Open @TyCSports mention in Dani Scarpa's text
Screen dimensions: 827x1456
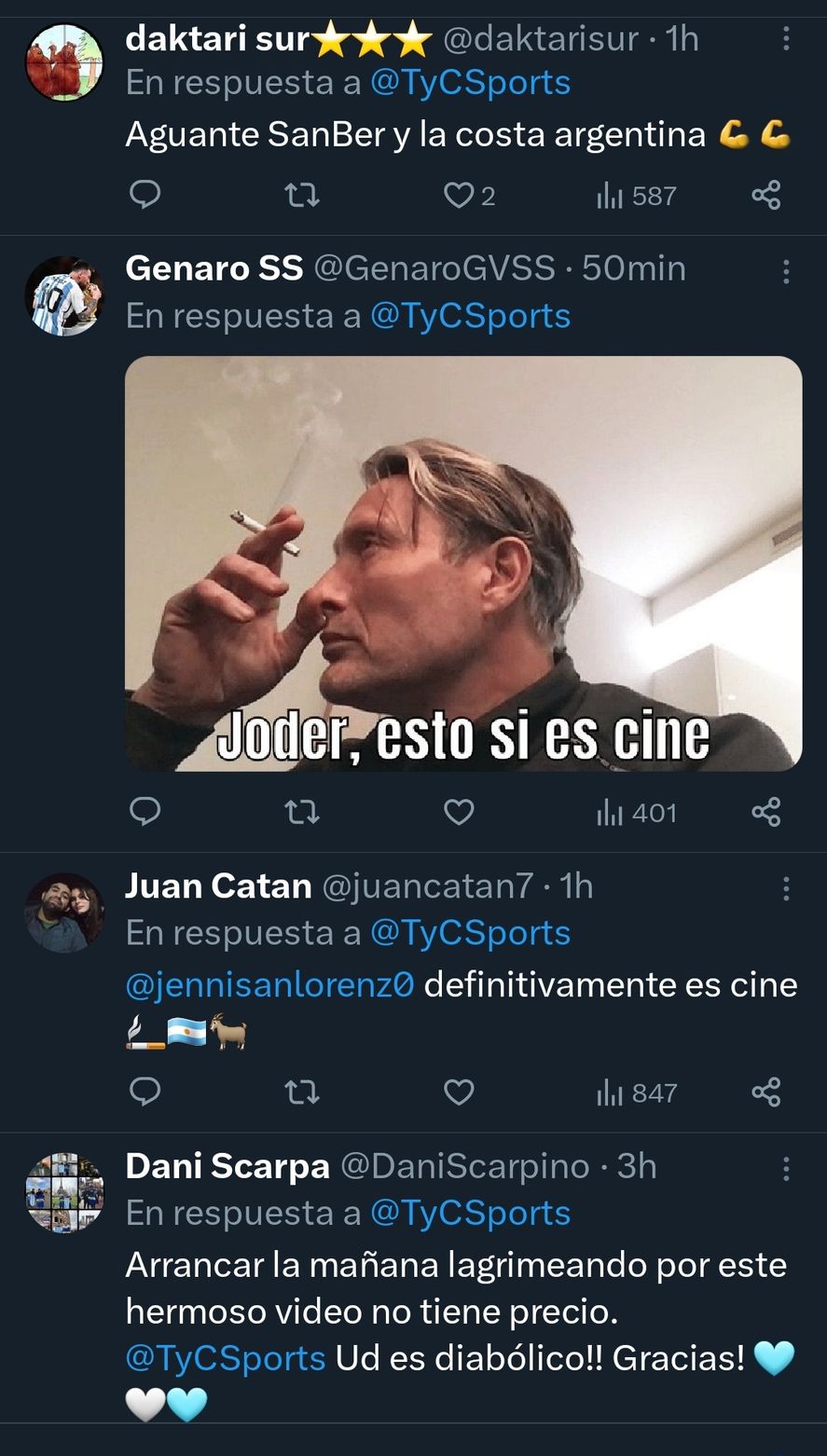(x=226, y=1358)
